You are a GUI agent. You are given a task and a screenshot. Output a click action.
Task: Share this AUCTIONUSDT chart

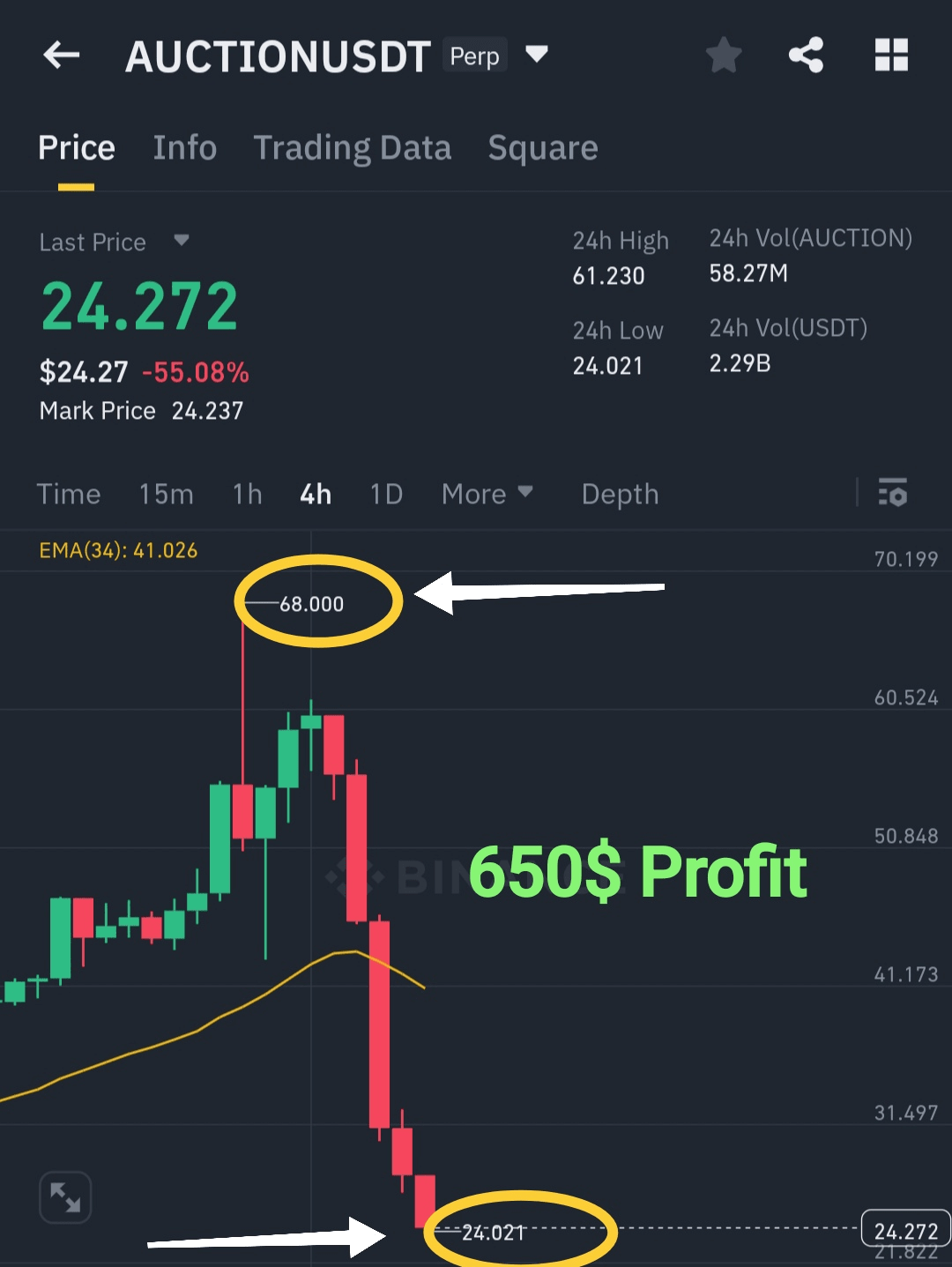(x=806, y=56)
